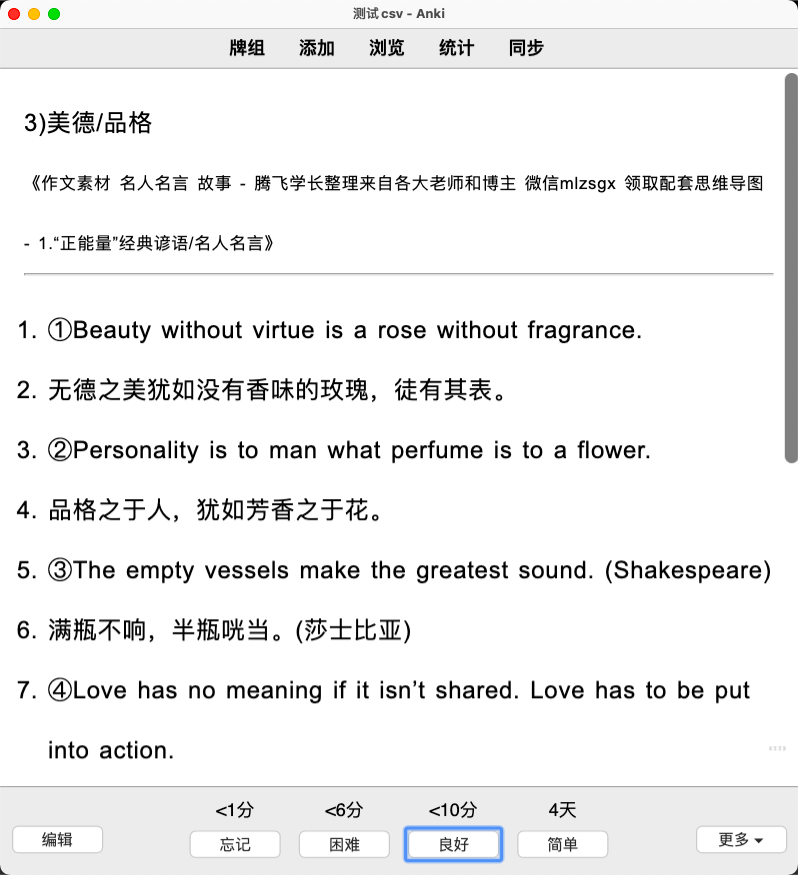The width and height of the screenshot is (798, 875).
Task: Choose the 良好 answer button
Action: pos(453,844)
